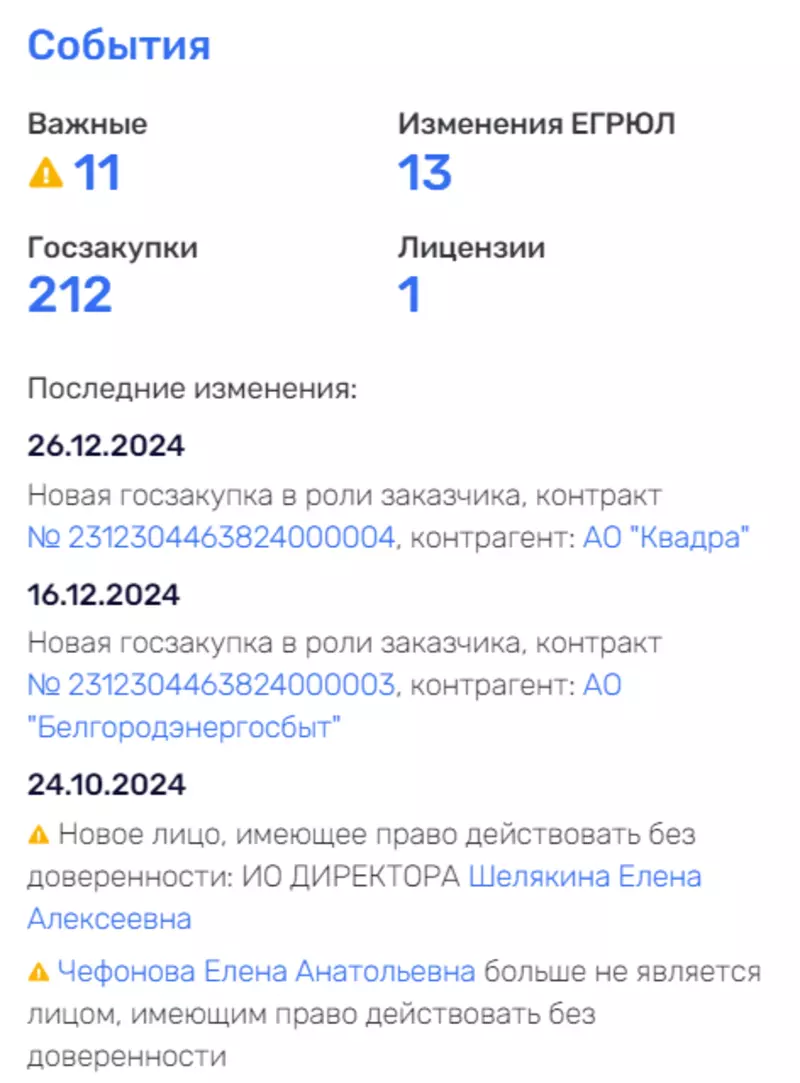View the 1 license entry
This screenshot has height=1083, width=800.
click(x=410, y=295)
